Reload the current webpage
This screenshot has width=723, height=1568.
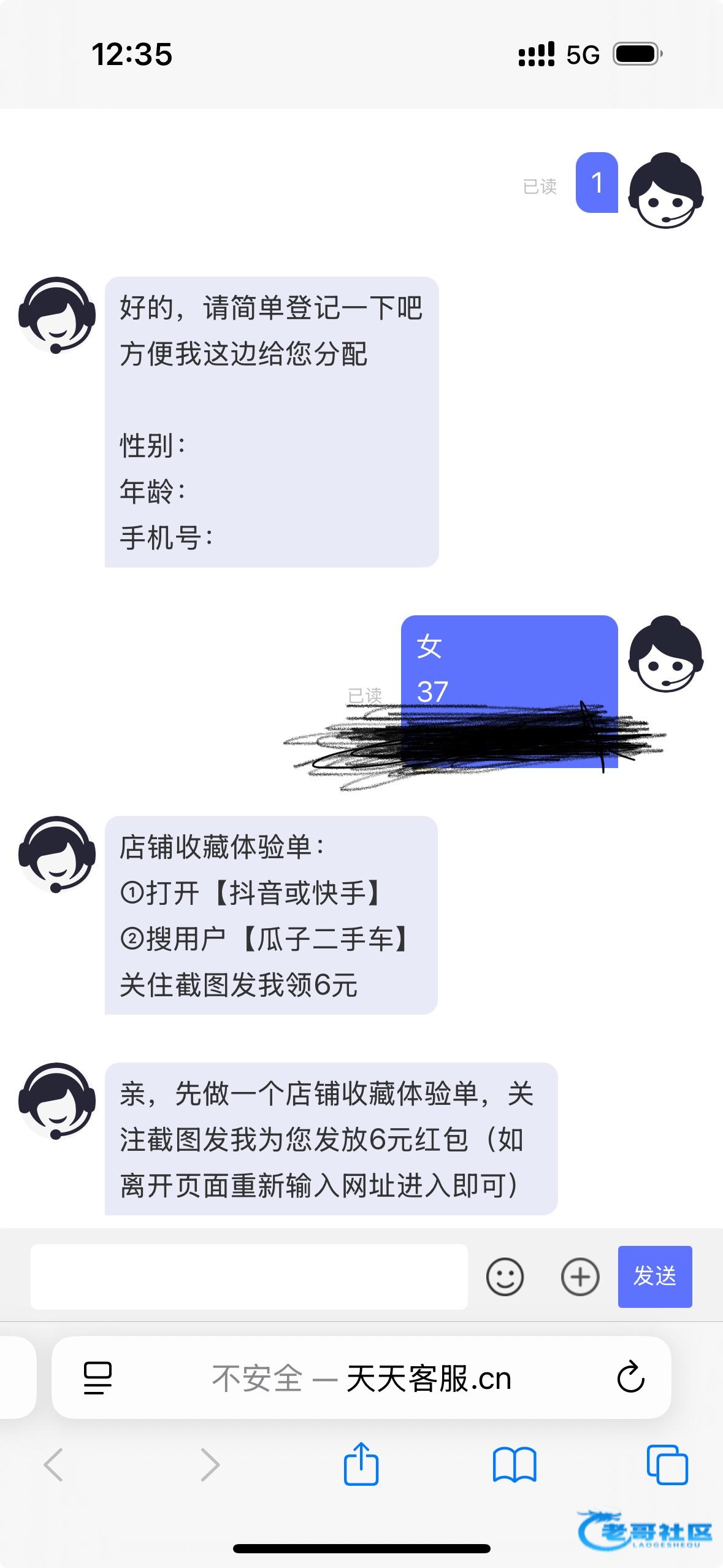(x=630, y=1378)
